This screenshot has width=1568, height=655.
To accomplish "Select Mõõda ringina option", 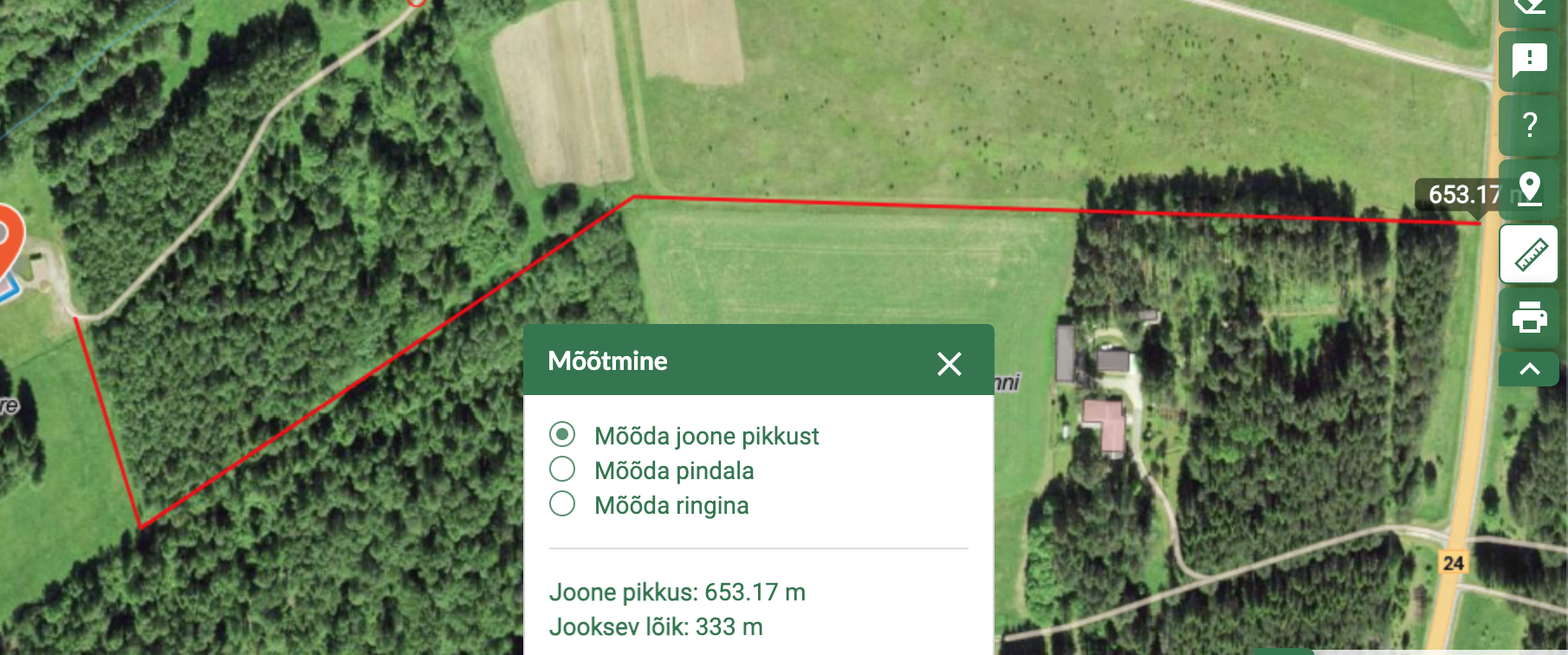I will point(562,504).
